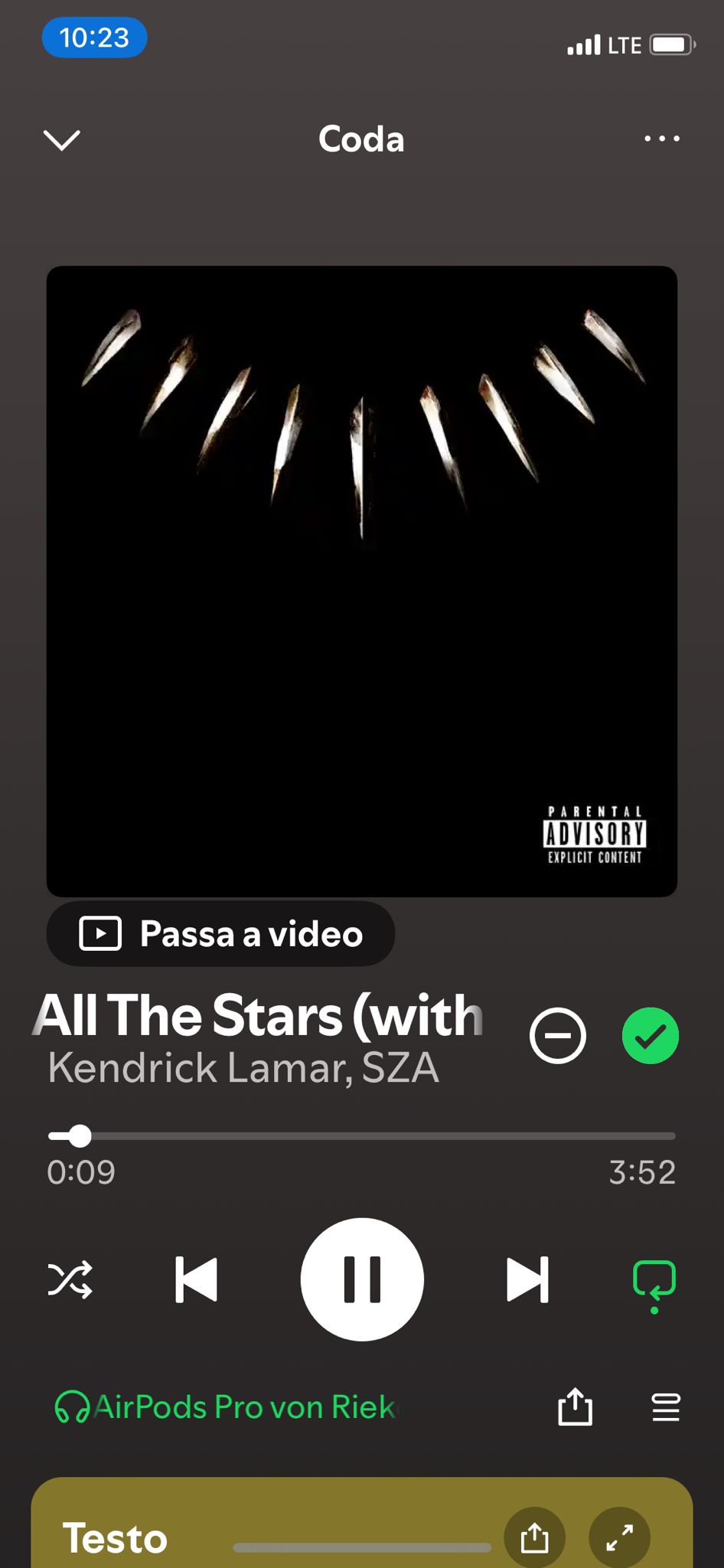724x1568 pixels.
Task: Share this song via the share icon
Action: pyautogui.click(x=575, y=1407)
